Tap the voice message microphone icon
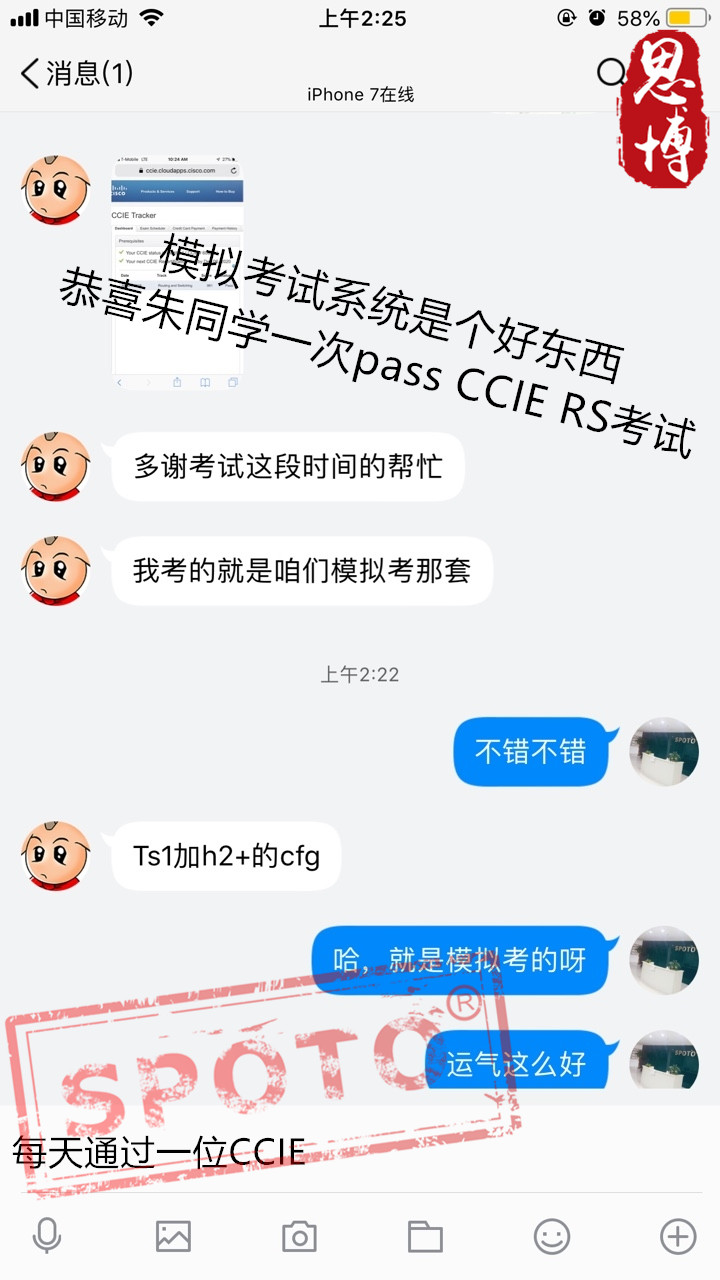The width and height of the screenshot is (720, 1280). [46, 1236]
